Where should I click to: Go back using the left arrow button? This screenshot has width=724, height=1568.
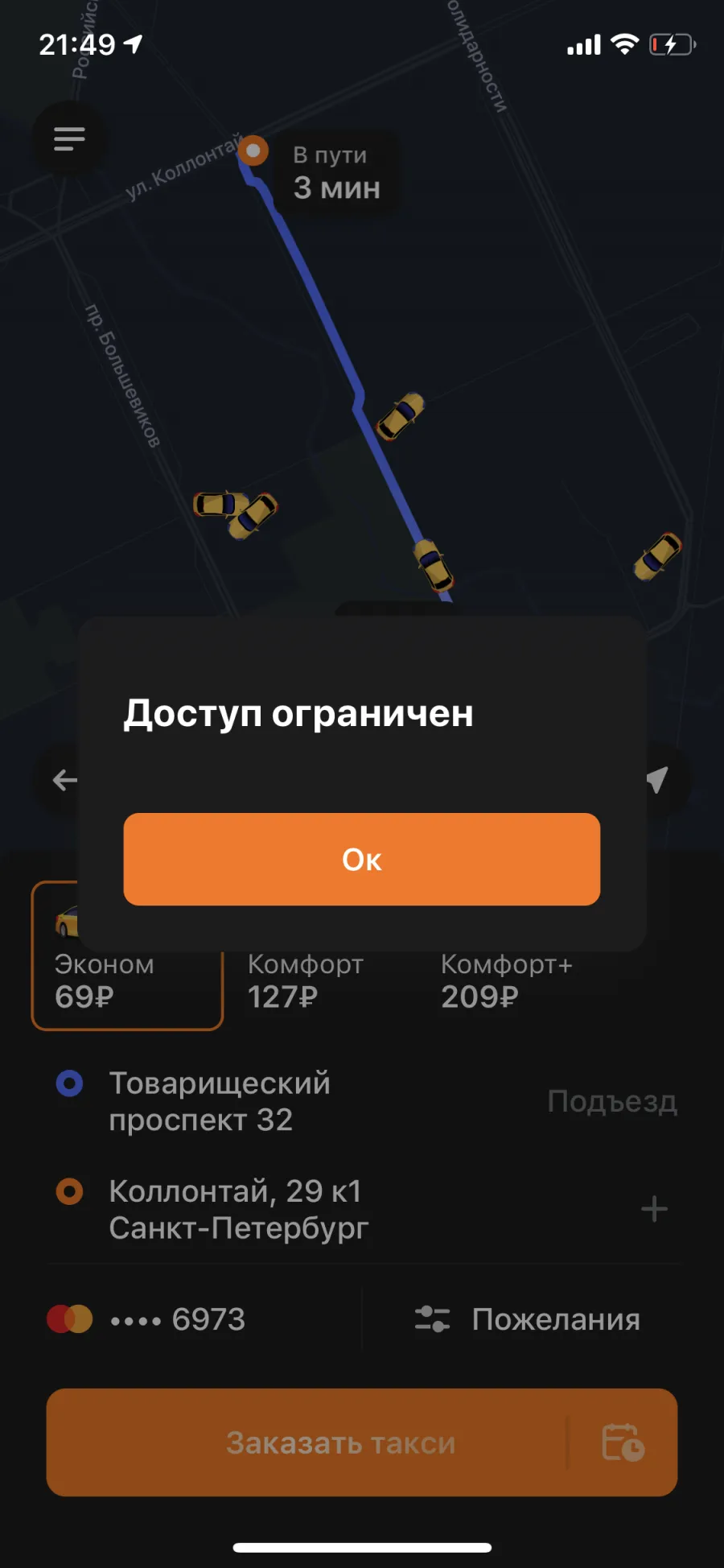[64, 779]
